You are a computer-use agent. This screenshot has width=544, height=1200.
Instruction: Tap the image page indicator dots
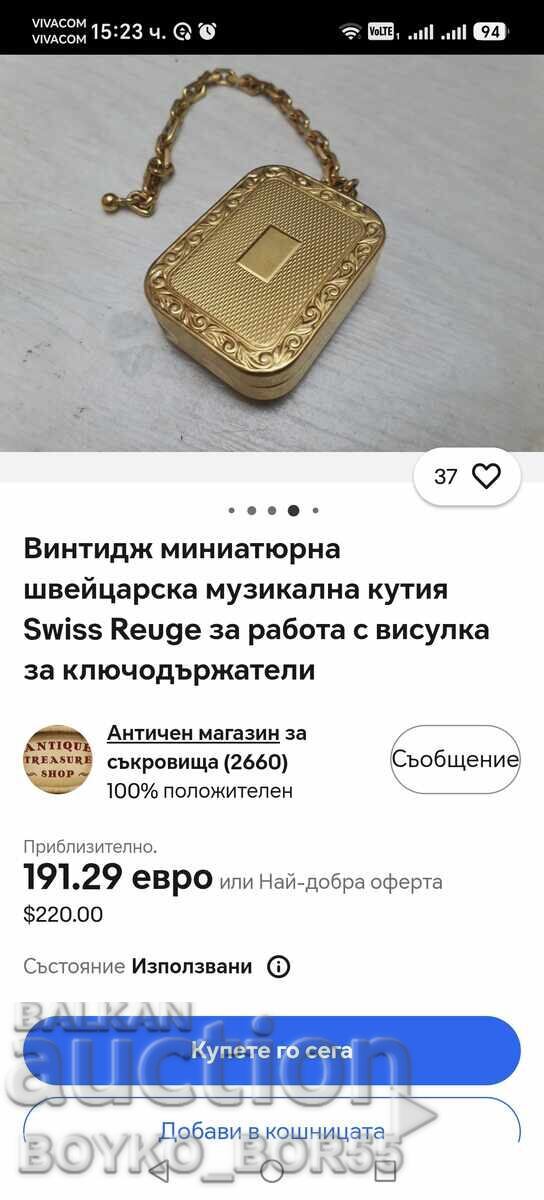[272, 510]
